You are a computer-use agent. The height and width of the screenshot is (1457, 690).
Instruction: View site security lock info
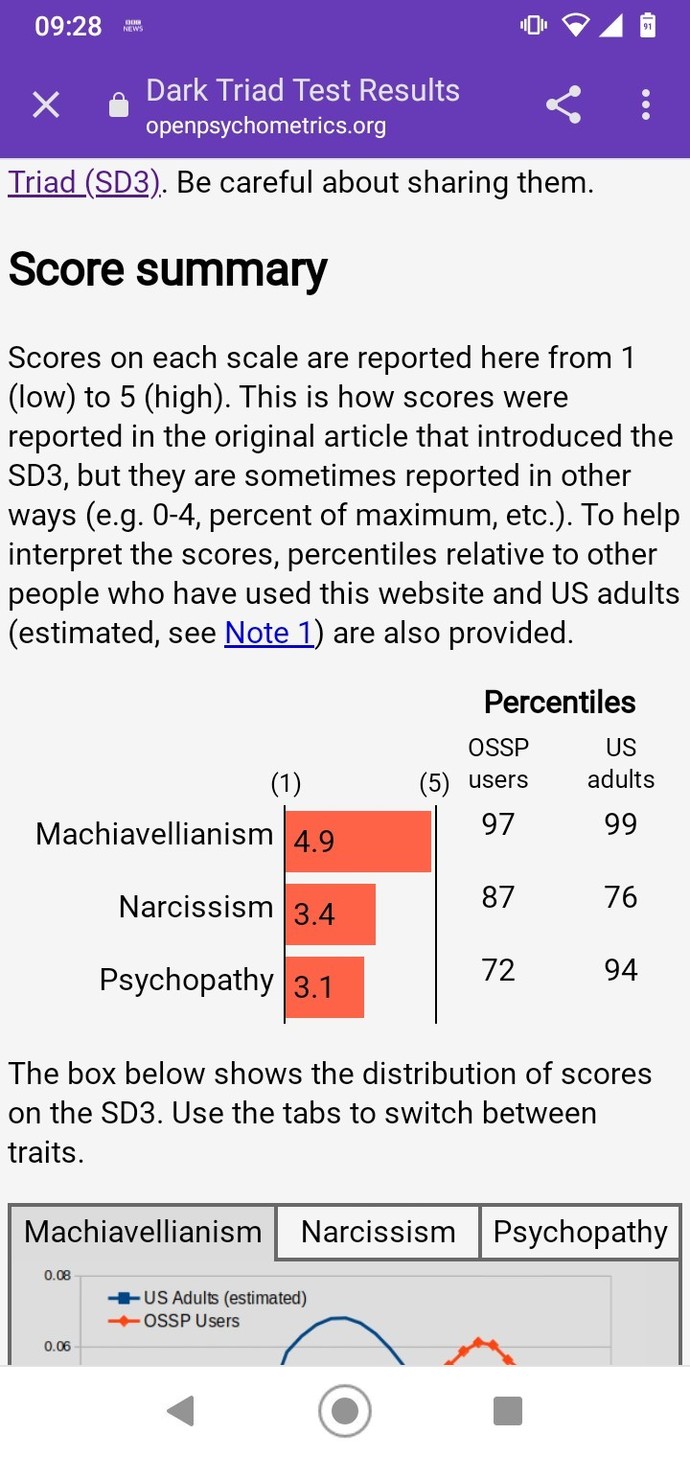click(x=119, y=105)
